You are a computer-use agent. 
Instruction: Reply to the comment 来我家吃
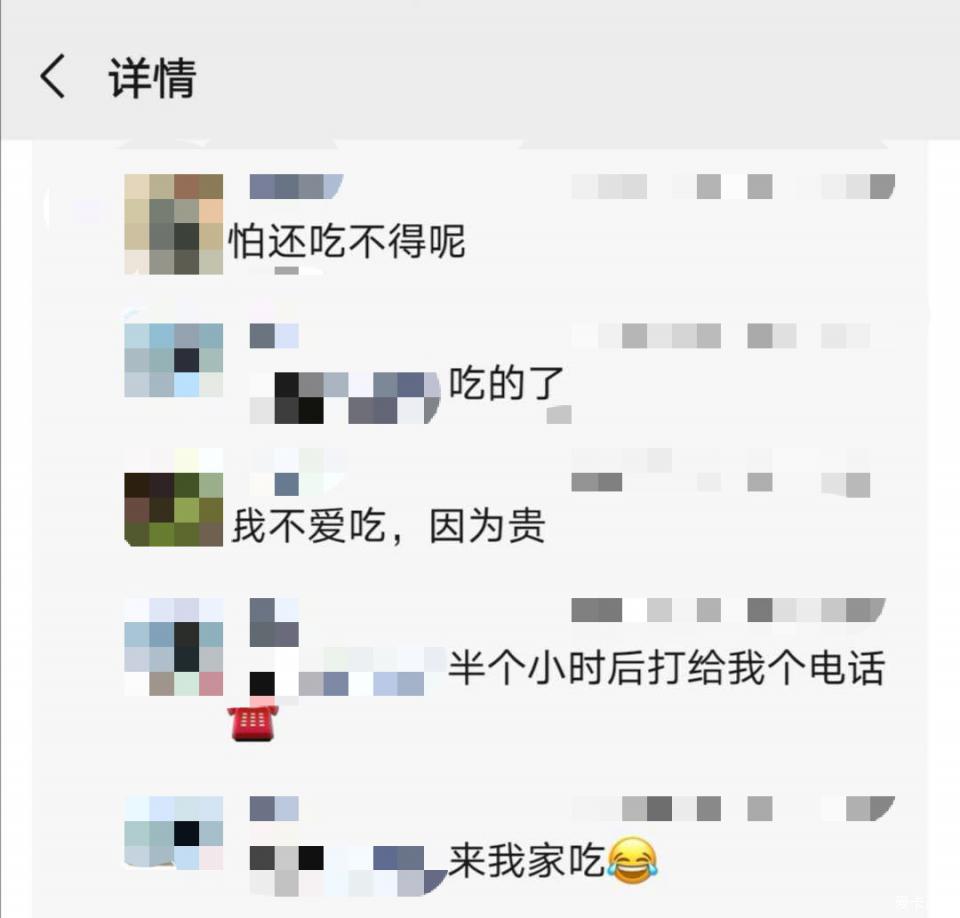tap(527, 859)
